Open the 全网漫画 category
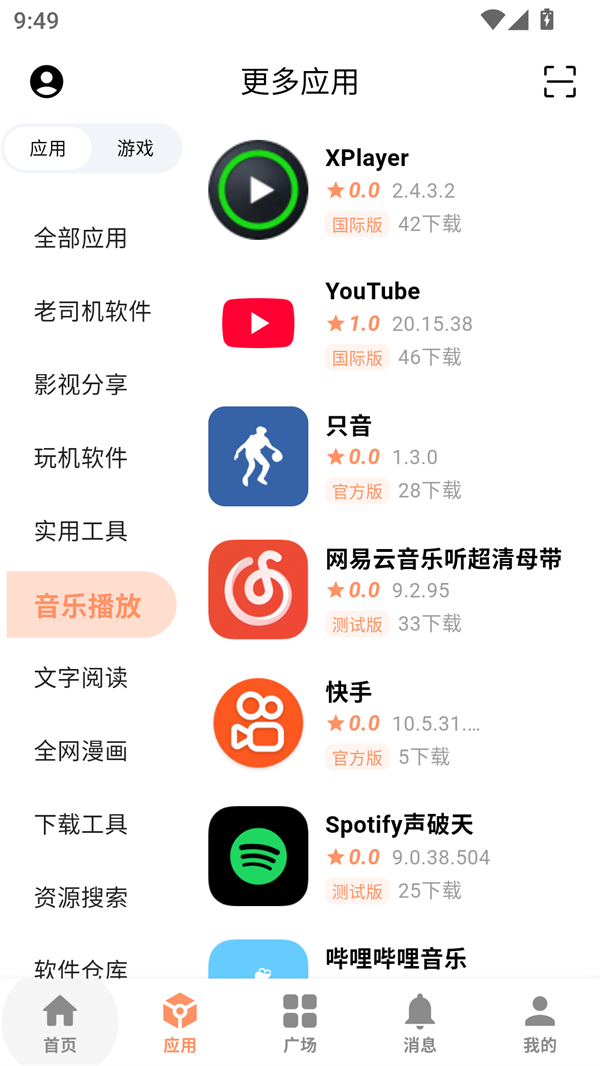600x1066 pixels. pyautogui.click(x=81, y=751)
